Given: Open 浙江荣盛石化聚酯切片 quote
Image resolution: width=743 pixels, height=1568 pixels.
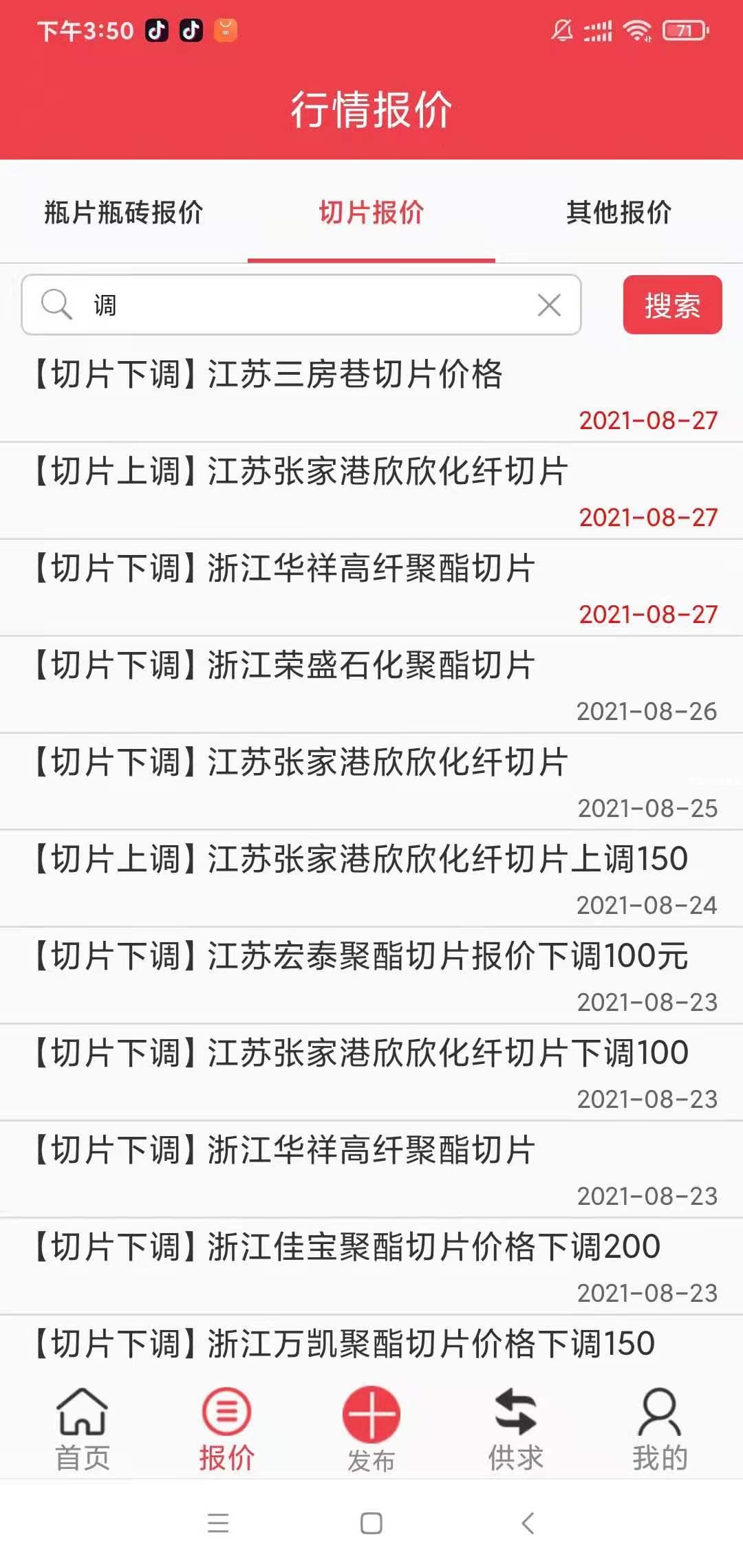Looking at the screenshot, I should tap(283, 666).
